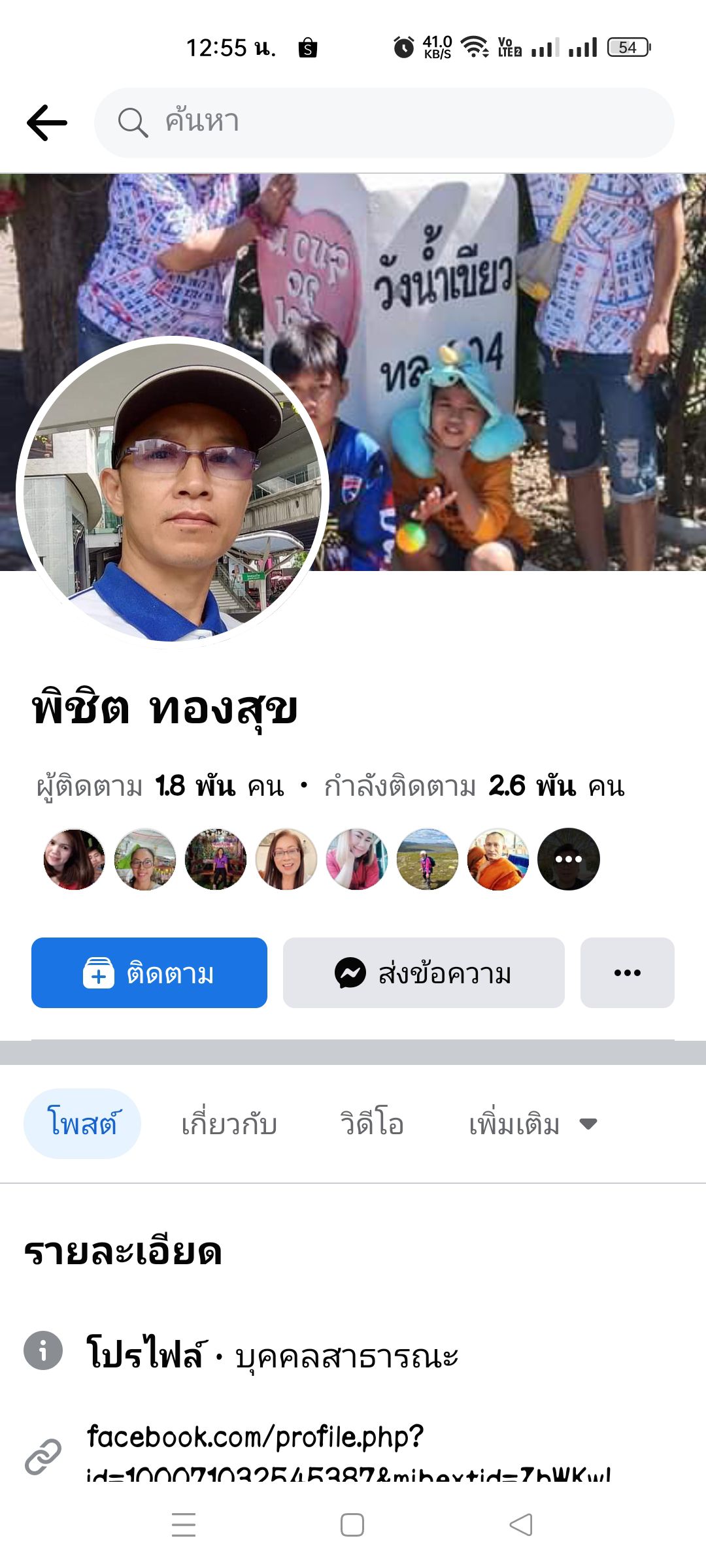Screen dimensions: 706x1568
Task: Follow this profile with ติดตาม button
Action: pos(149,973)
